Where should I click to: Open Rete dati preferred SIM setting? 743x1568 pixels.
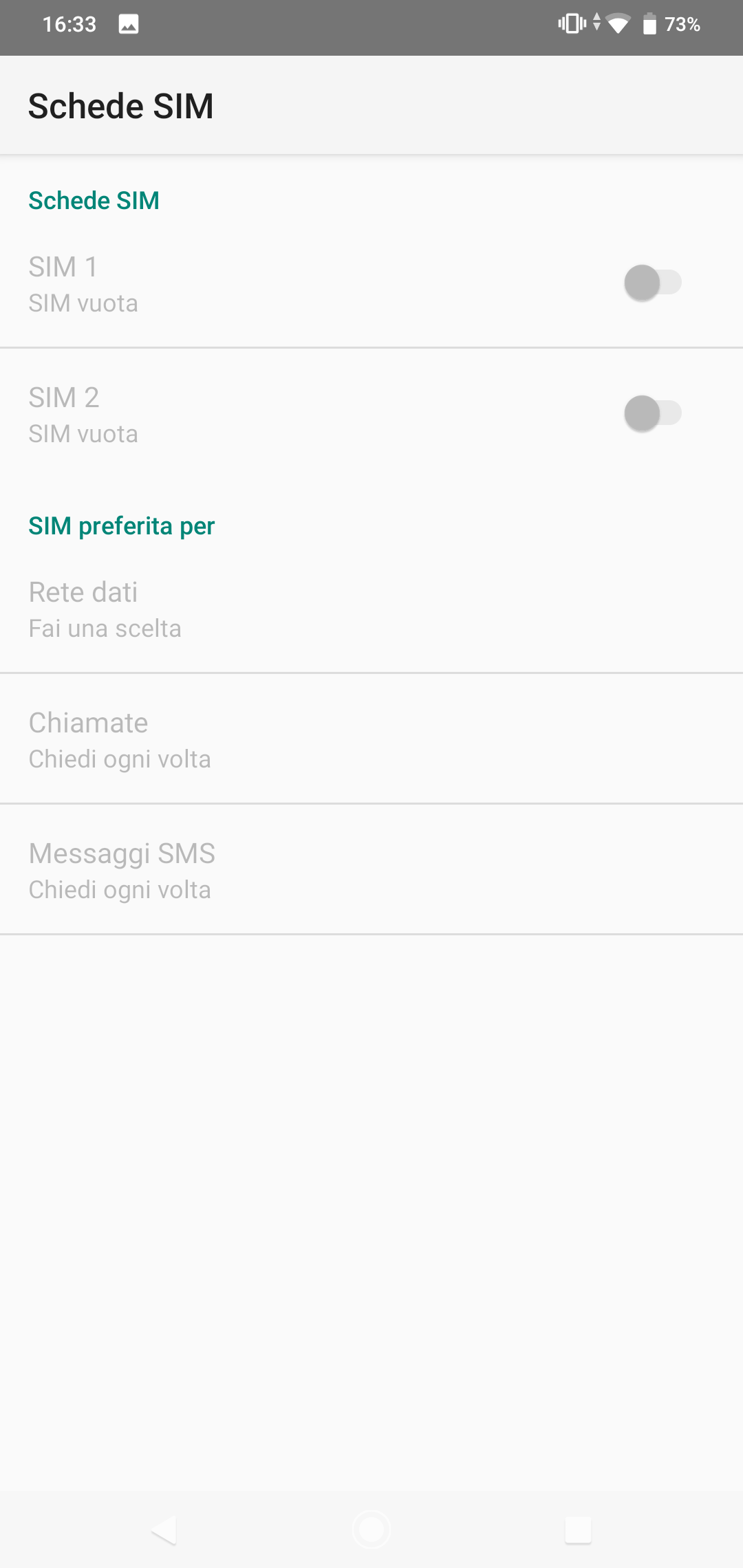pyautogui.click(x=371, y=609)
